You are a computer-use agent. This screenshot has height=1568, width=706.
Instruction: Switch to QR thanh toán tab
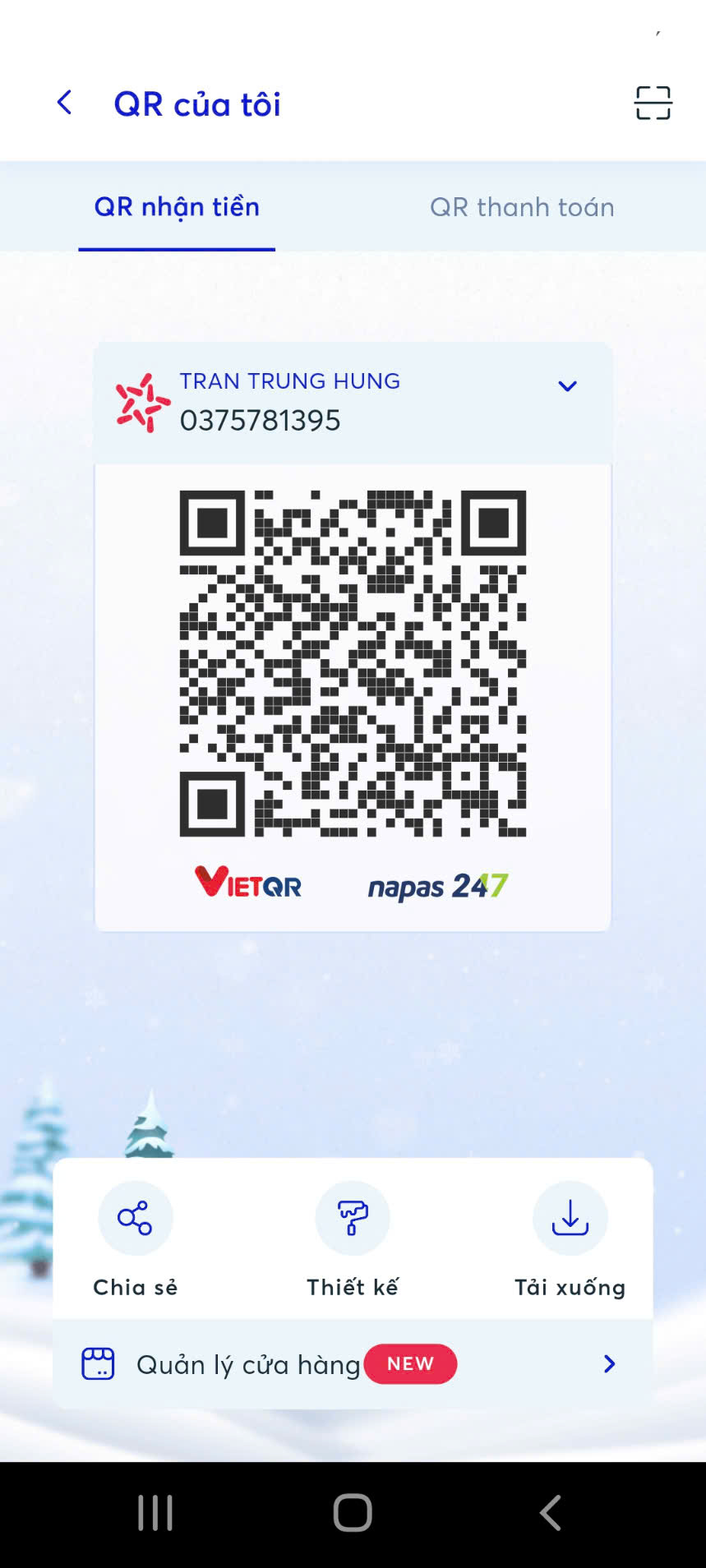pyautogui.click(x=522, y=207)
